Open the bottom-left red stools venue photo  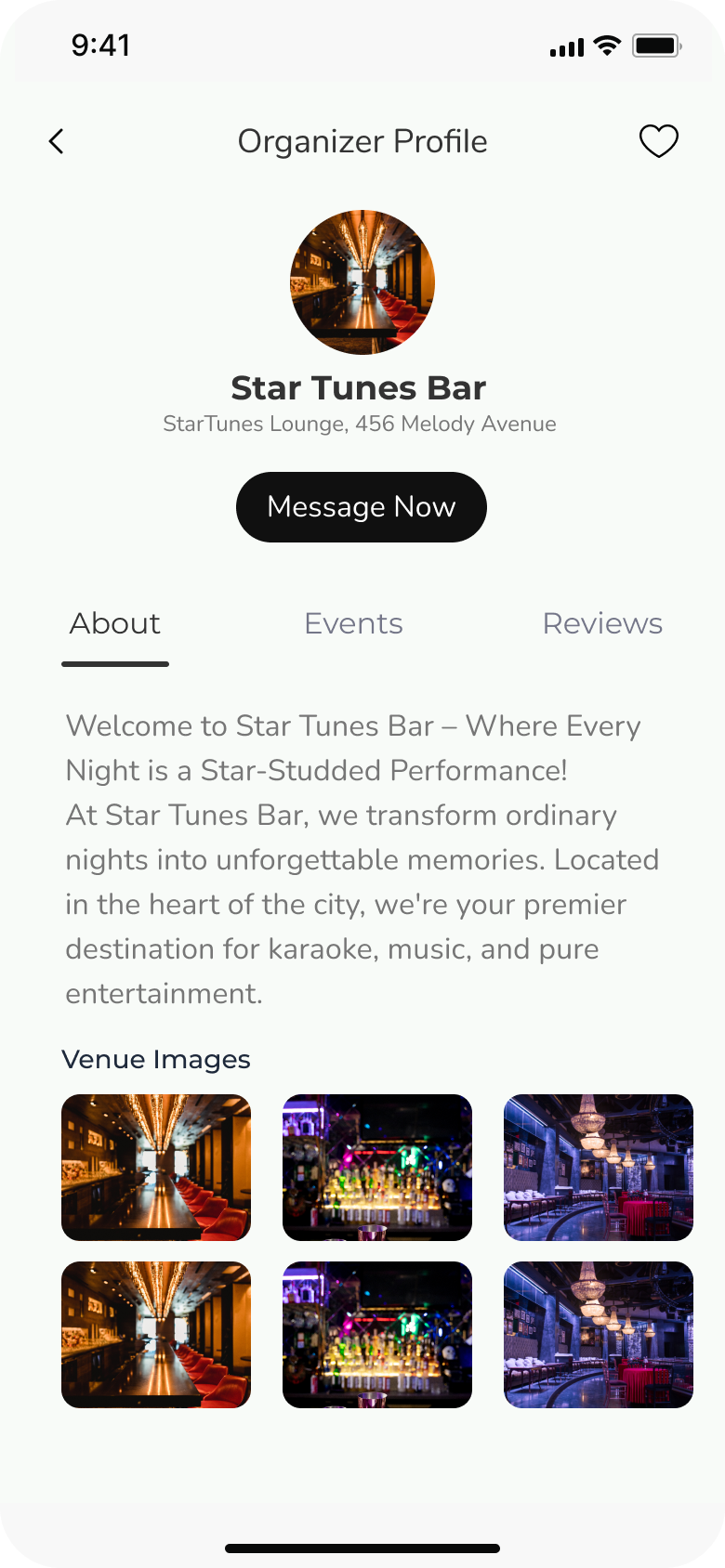pyautogui.click(x=155, y=1334)
